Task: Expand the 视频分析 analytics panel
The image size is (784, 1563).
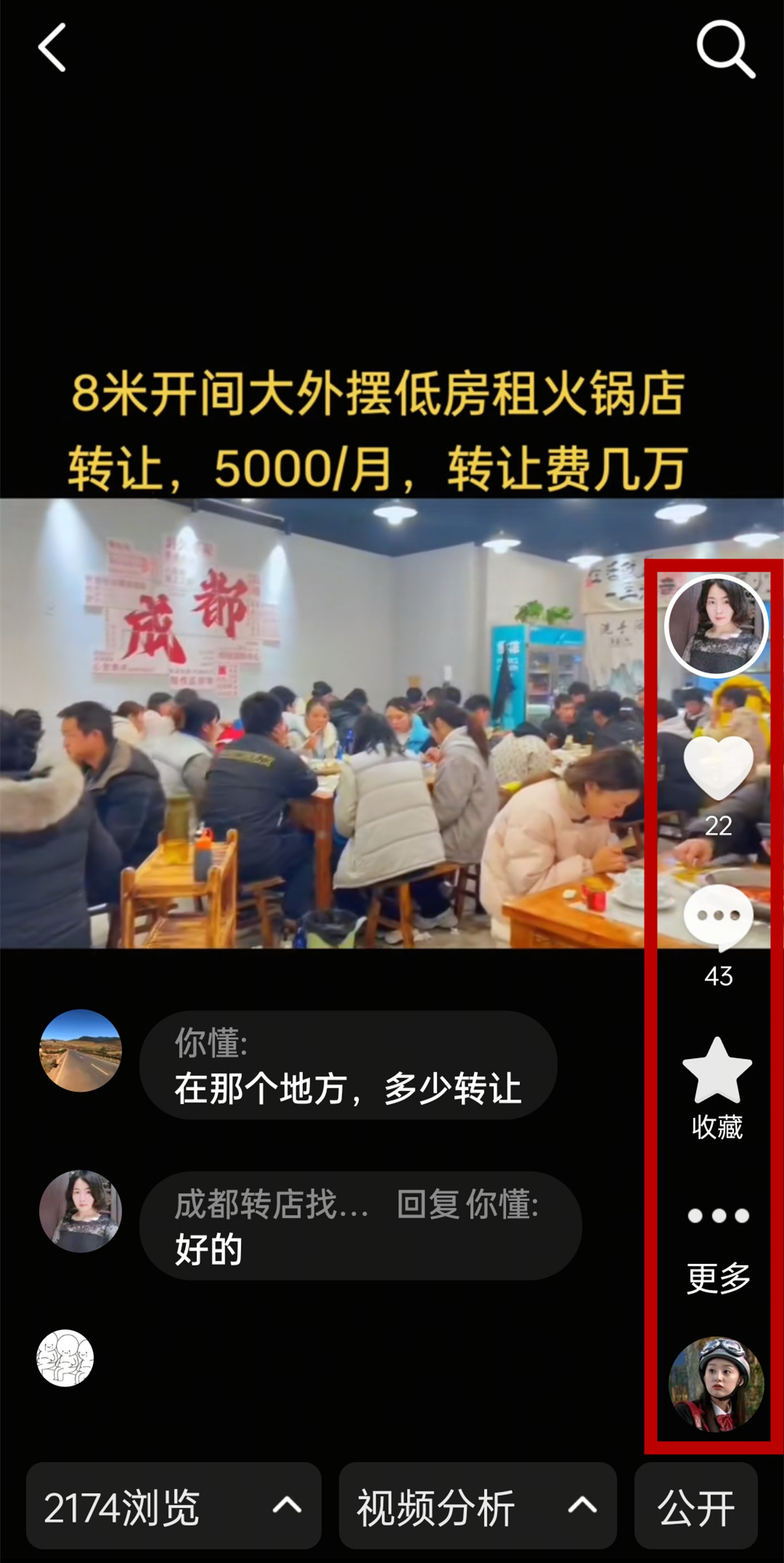Action: [x=478, y=1506]
